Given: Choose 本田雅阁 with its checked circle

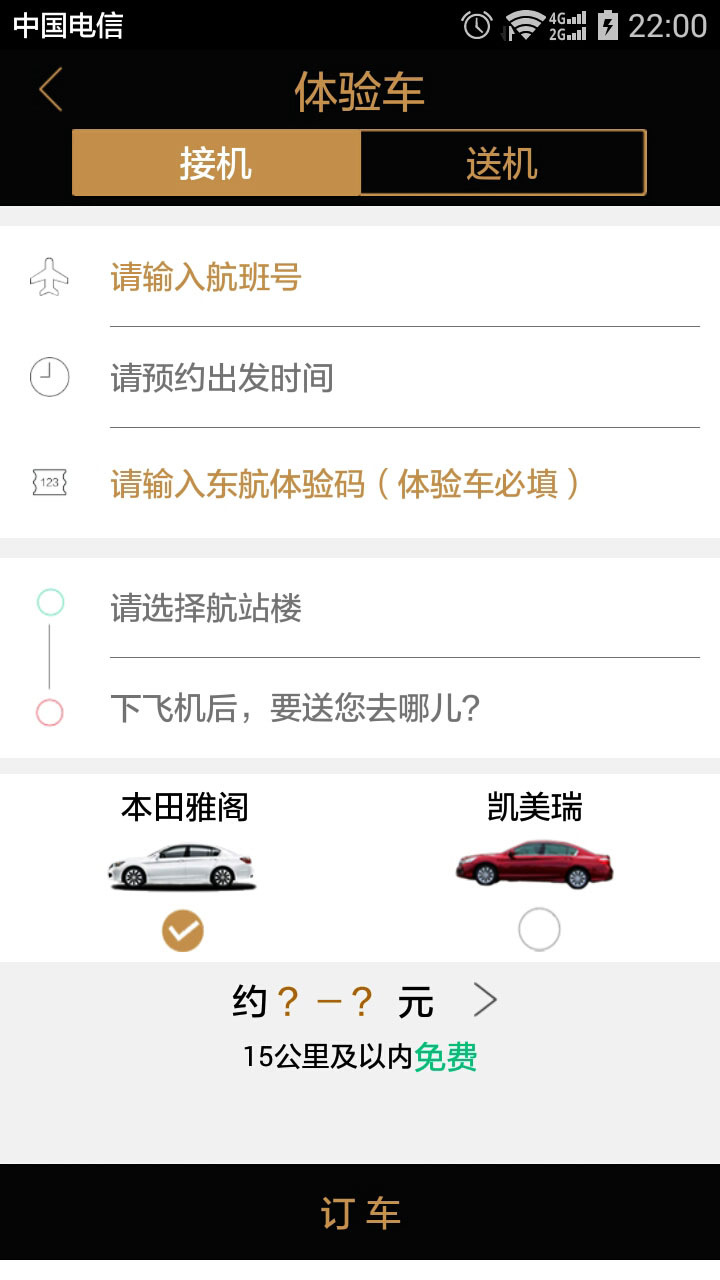Looking at the screenshot, I should tap(183, 931).
